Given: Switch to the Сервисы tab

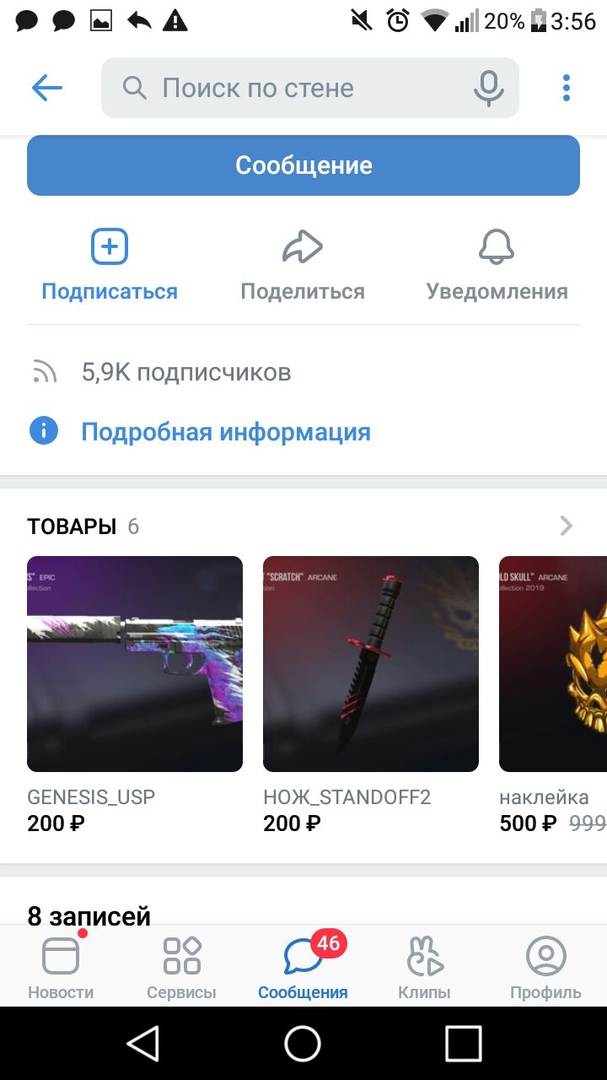Looking at the screenshot, I should (x=181, y=968).
